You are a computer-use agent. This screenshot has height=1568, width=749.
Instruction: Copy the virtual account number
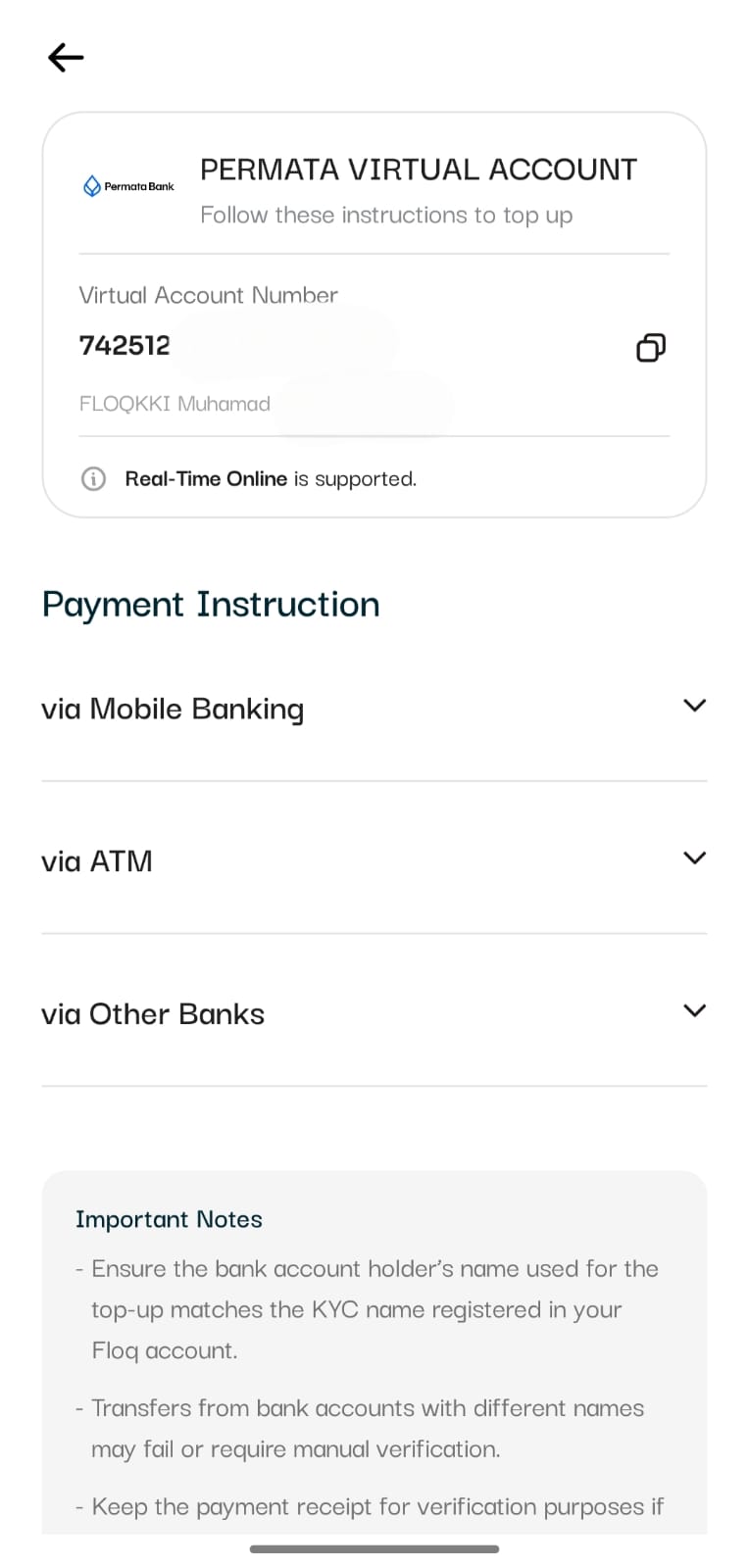651,348
